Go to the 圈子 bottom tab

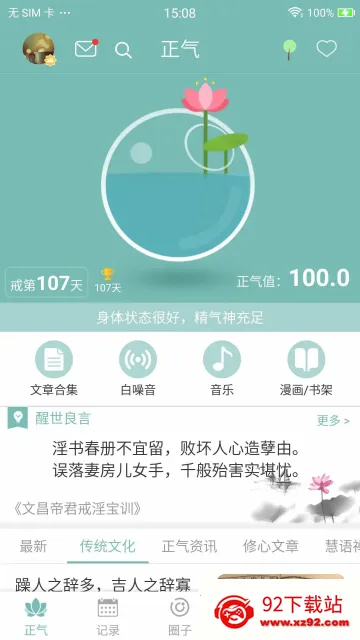(x=180, y=616)
